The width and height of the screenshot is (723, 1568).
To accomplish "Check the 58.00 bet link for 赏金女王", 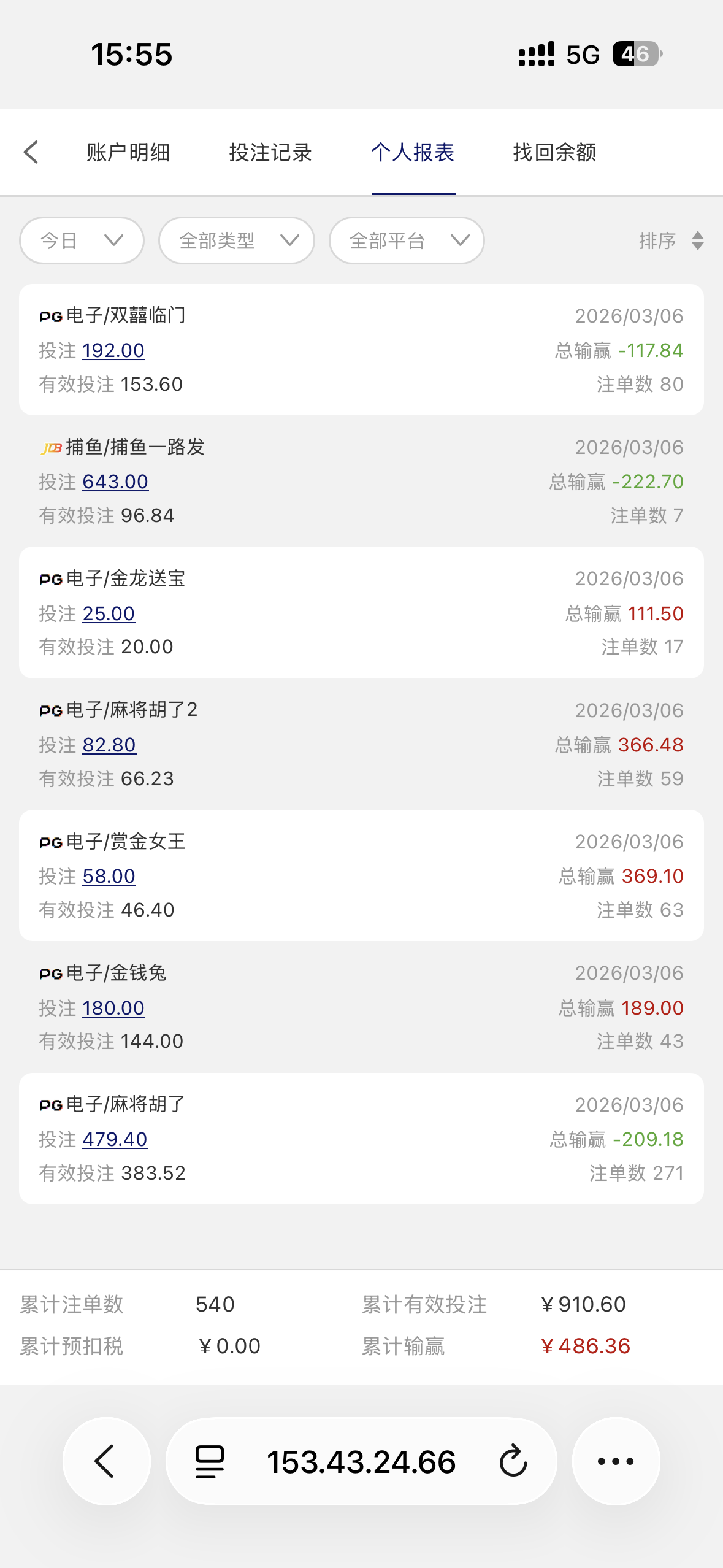I will [109, 876].
